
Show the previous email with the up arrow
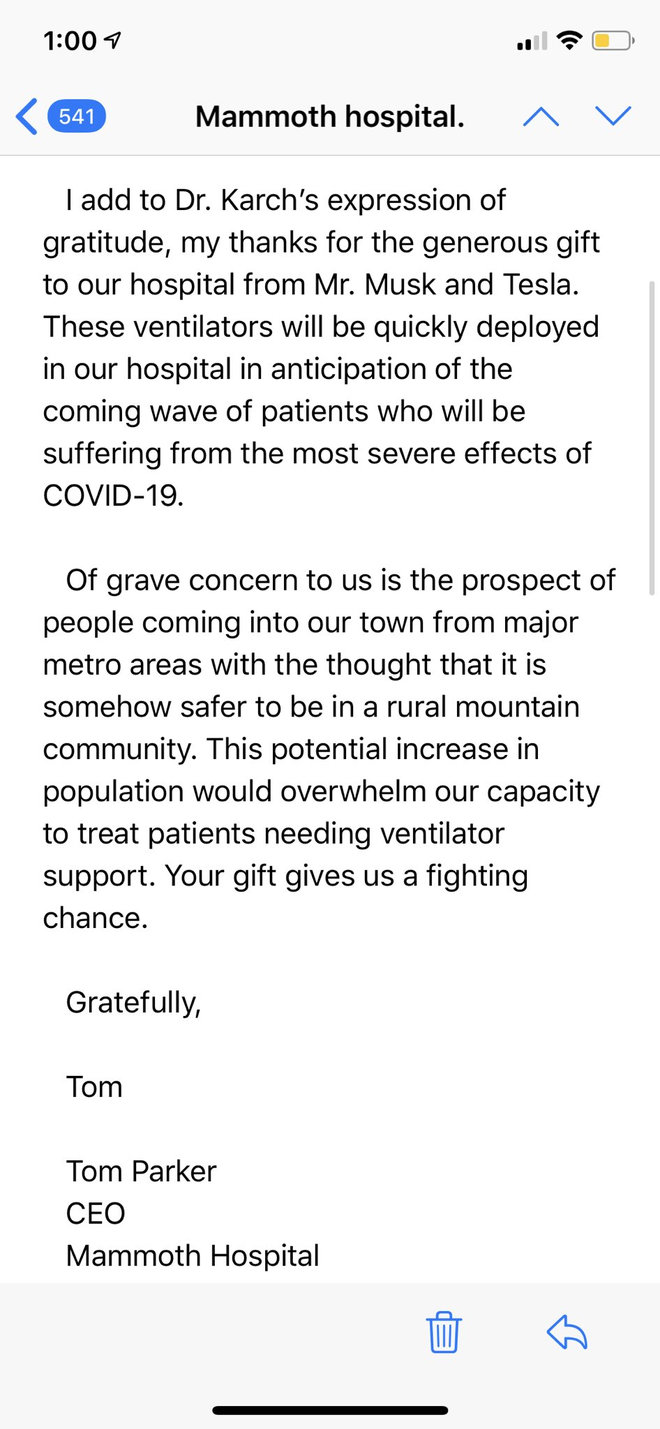(x=541, y=116)
